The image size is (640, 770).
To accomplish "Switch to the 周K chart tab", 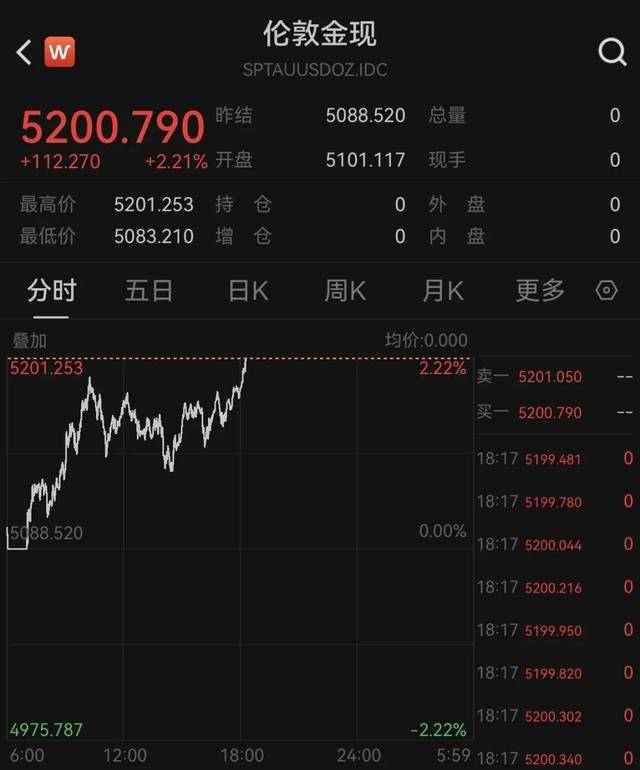I will coord(345,291).
